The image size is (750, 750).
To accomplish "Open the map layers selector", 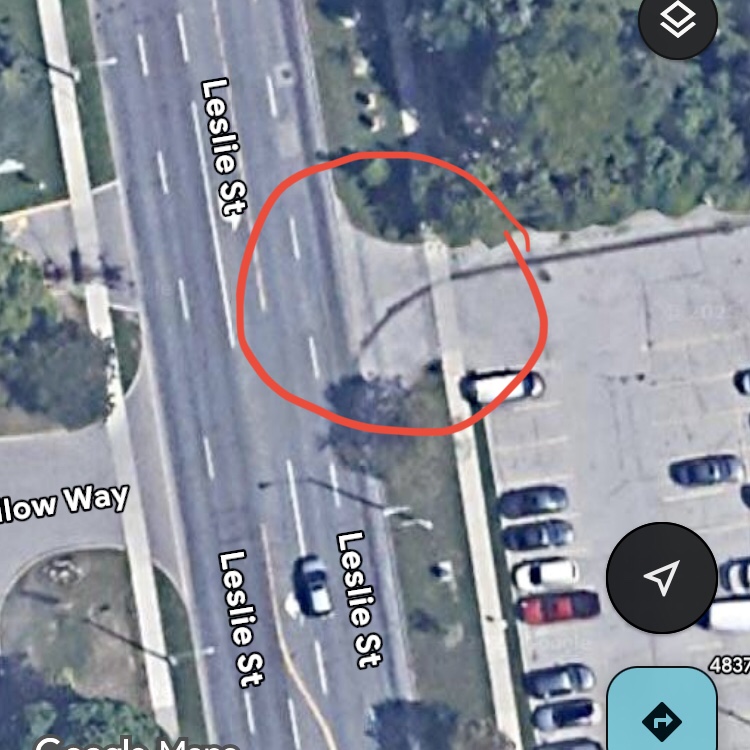I will [679, 20].
